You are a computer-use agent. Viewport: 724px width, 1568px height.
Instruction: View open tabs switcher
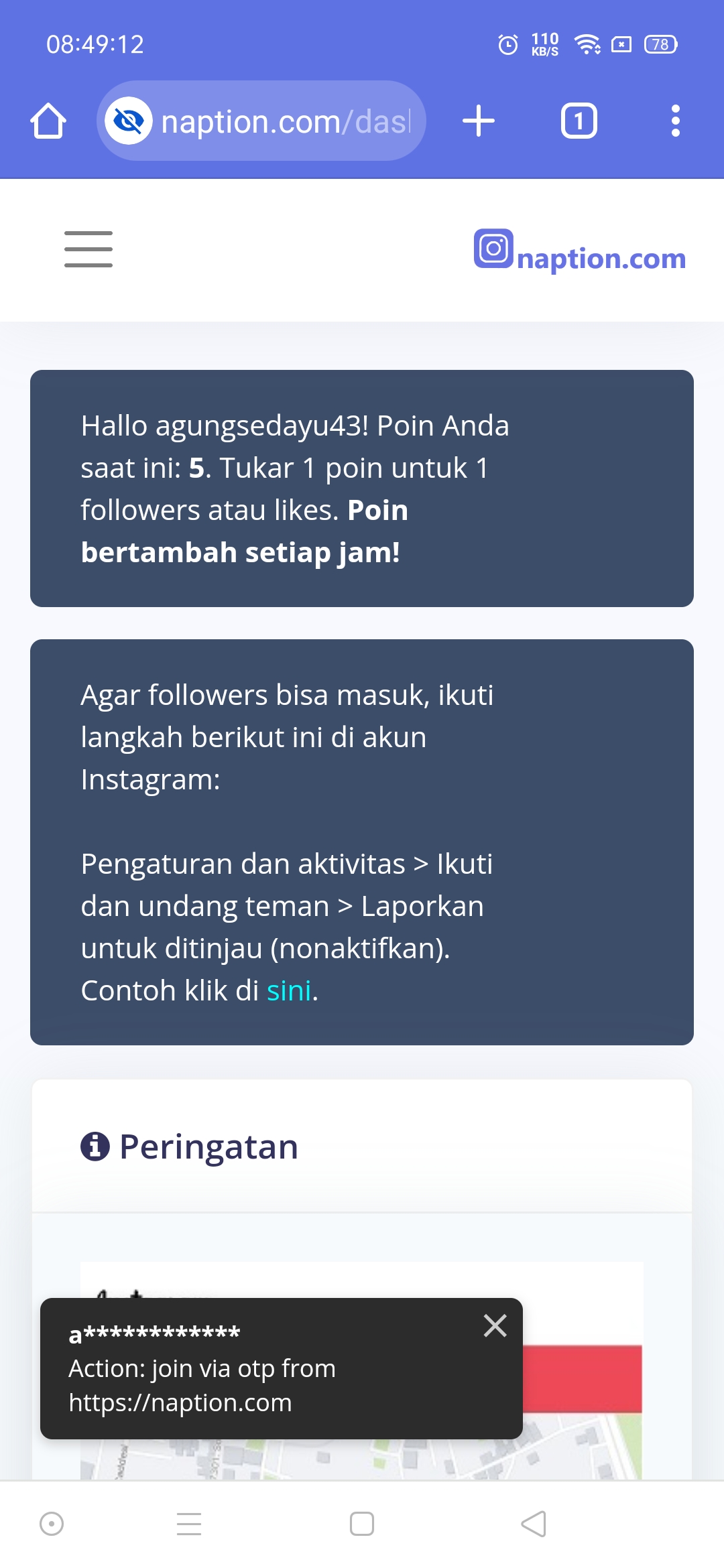tap(579, 121)
